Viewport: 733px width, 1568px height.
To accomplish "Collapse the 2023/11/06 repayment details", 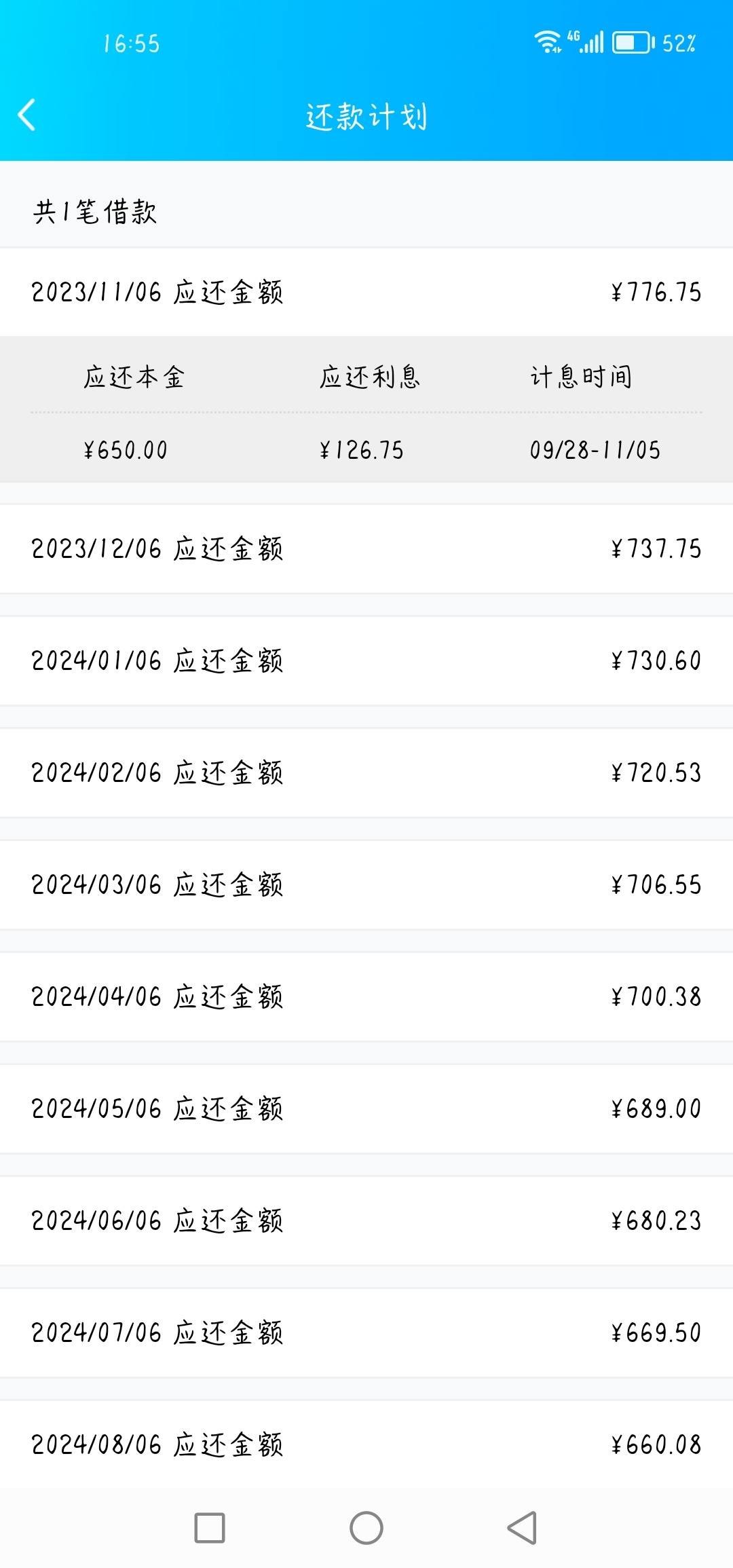I will 366,292.
